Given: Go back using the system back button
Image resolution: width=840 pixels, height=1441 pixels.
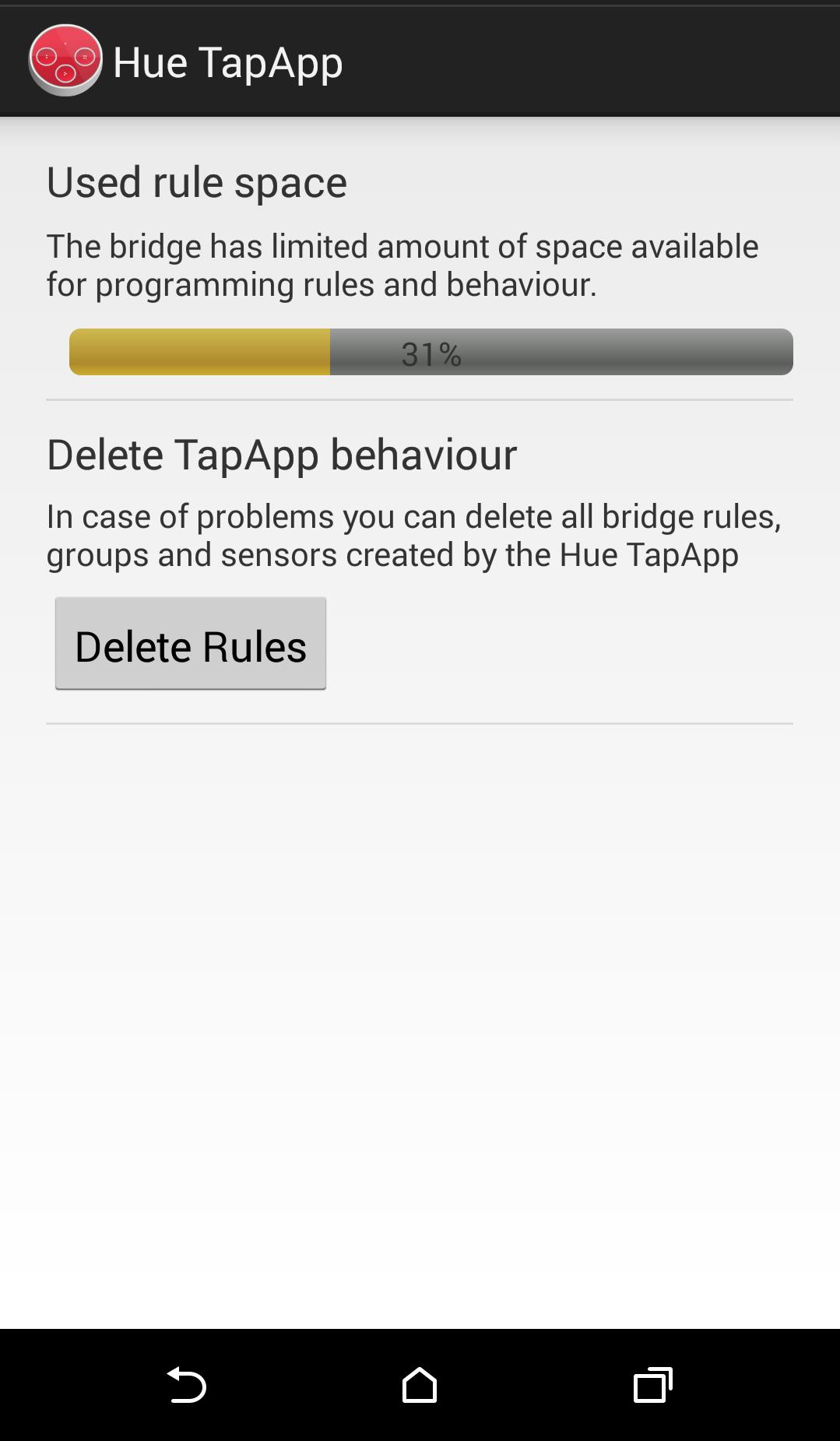Looking at the screenshot, I should (x=187, y=1385).
